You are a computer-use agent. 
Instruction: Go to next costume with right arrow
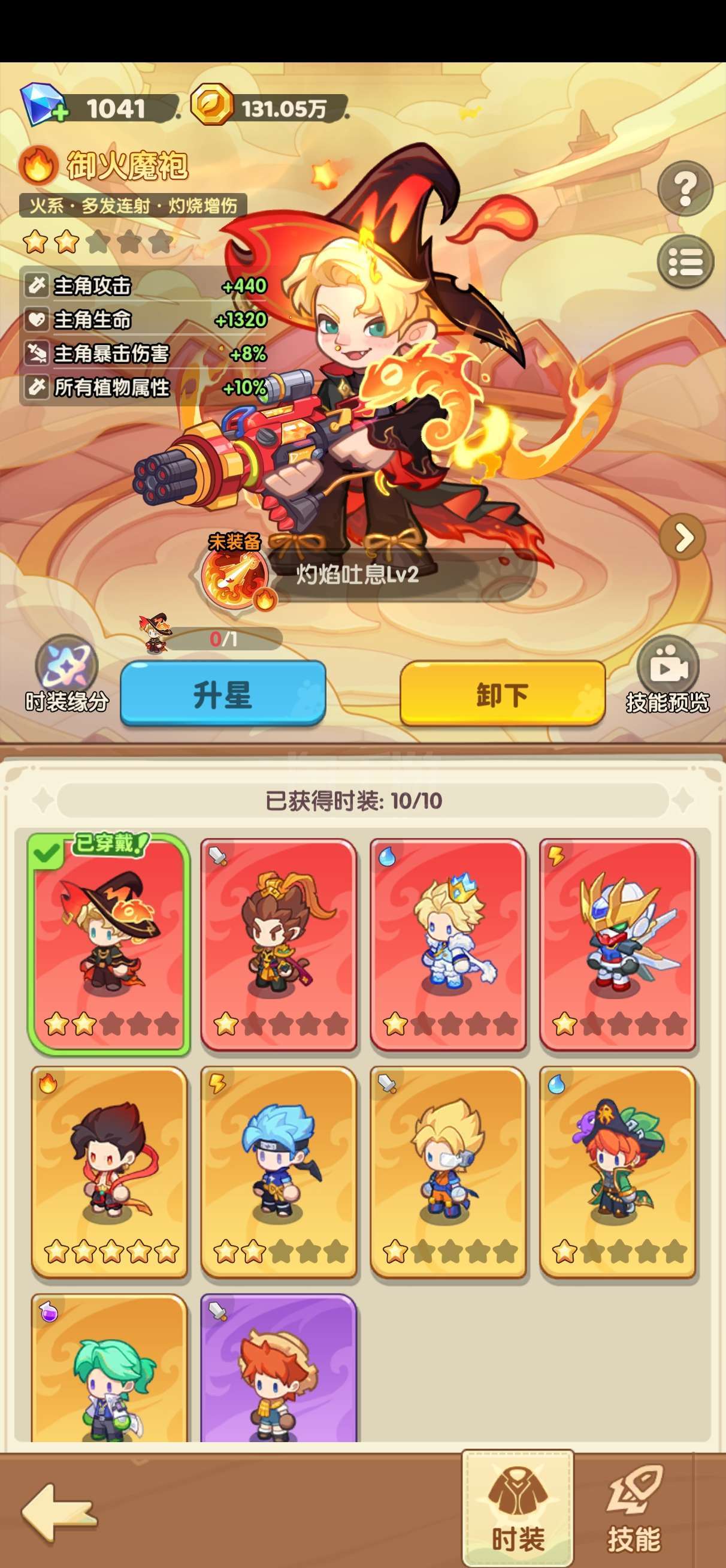pyautogui.click(x=684, y=538)
